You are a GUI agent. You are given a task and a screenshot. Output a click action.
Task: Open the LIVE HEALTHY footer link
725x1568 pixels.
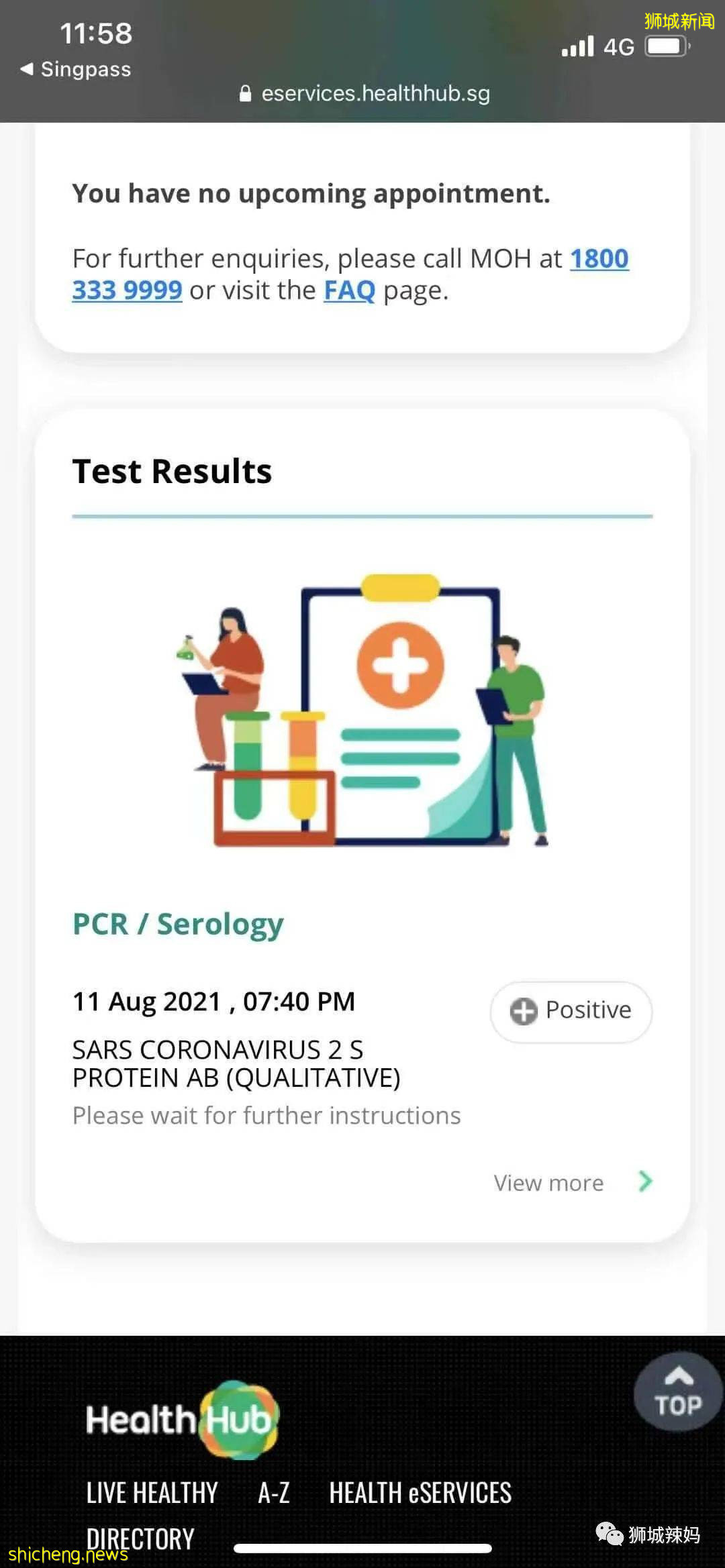(152, 1493)
